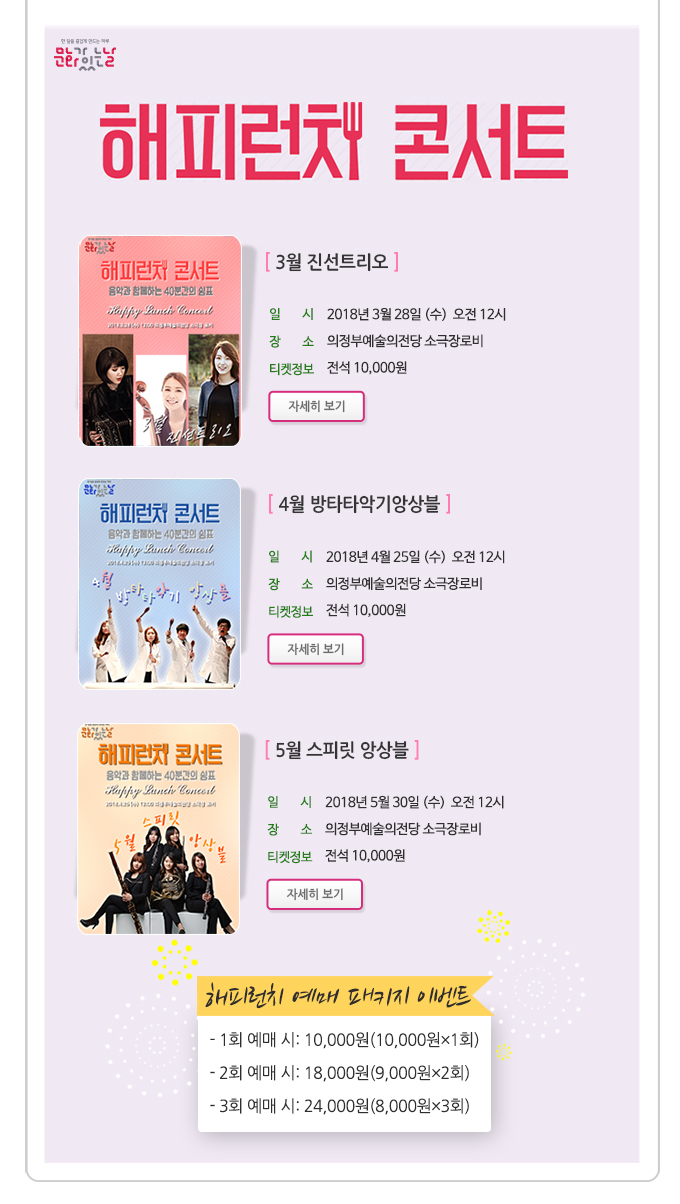Open details for the May 스피릿 앙상블 concert
Image resolution: width=680 pixels, height=1204 pixels.
(x=314, y=894)
